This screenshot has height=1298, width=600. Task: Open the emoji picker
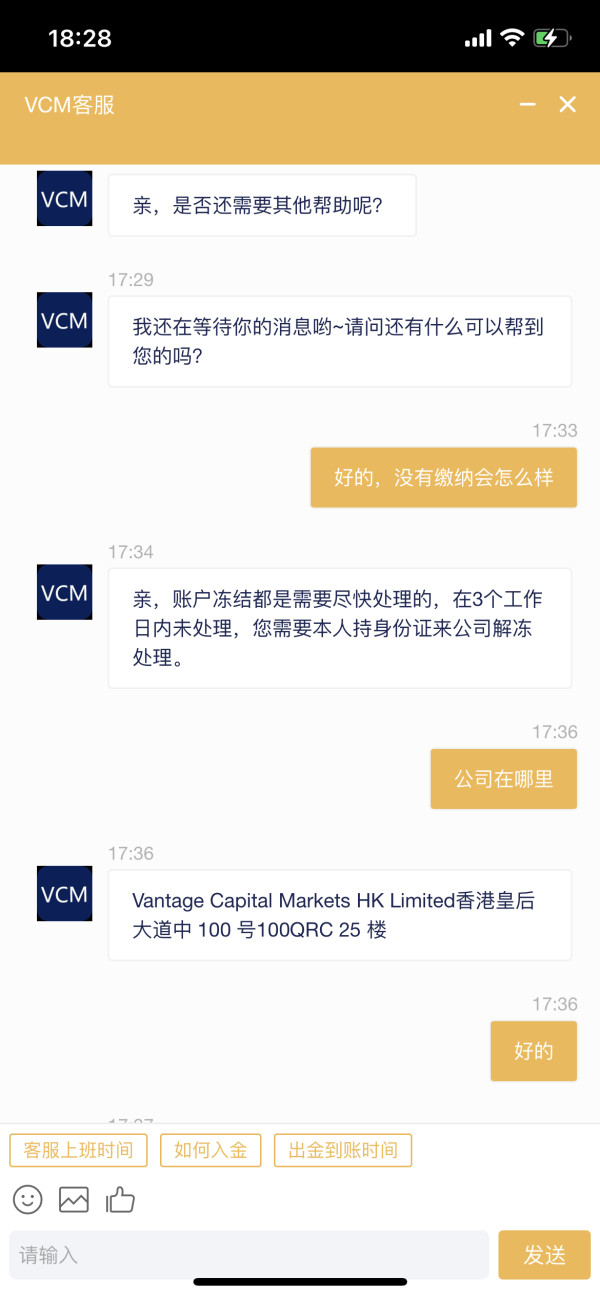point(28,1199)
